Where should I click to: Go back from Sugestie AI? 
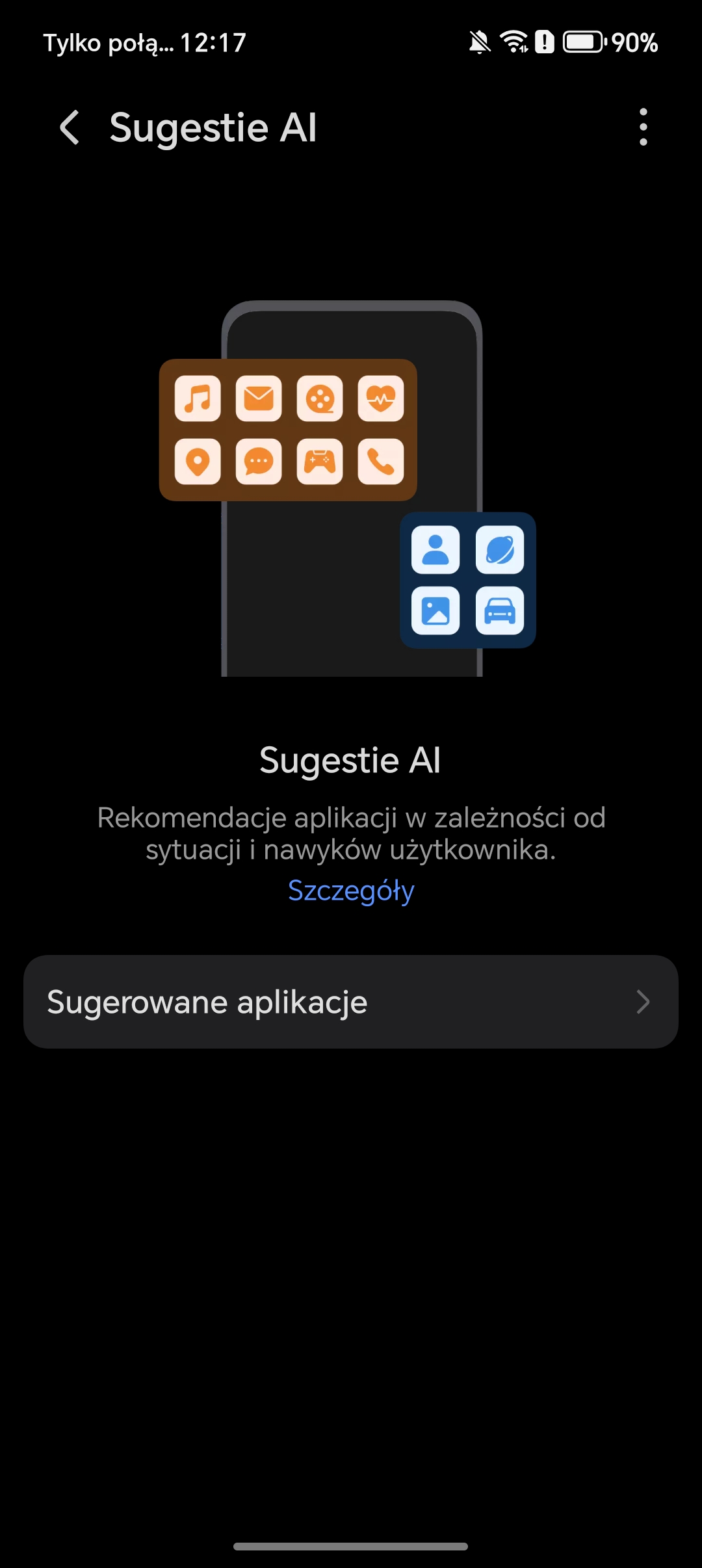pos(70,127)
